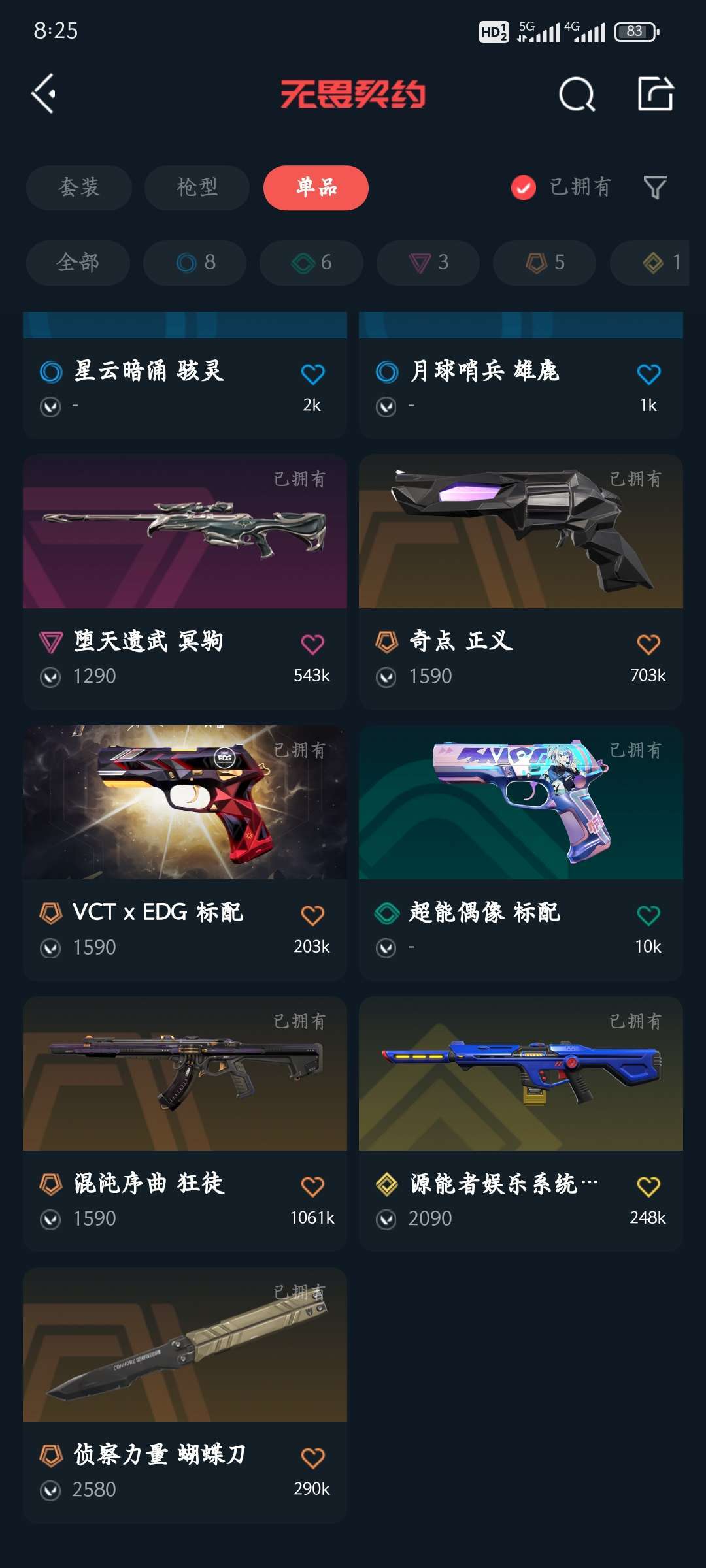Open the 堕天遗武 冥驹 skin card
Image resolution: width=706 pixels, height=1568 pixels.
click(185, 581)
